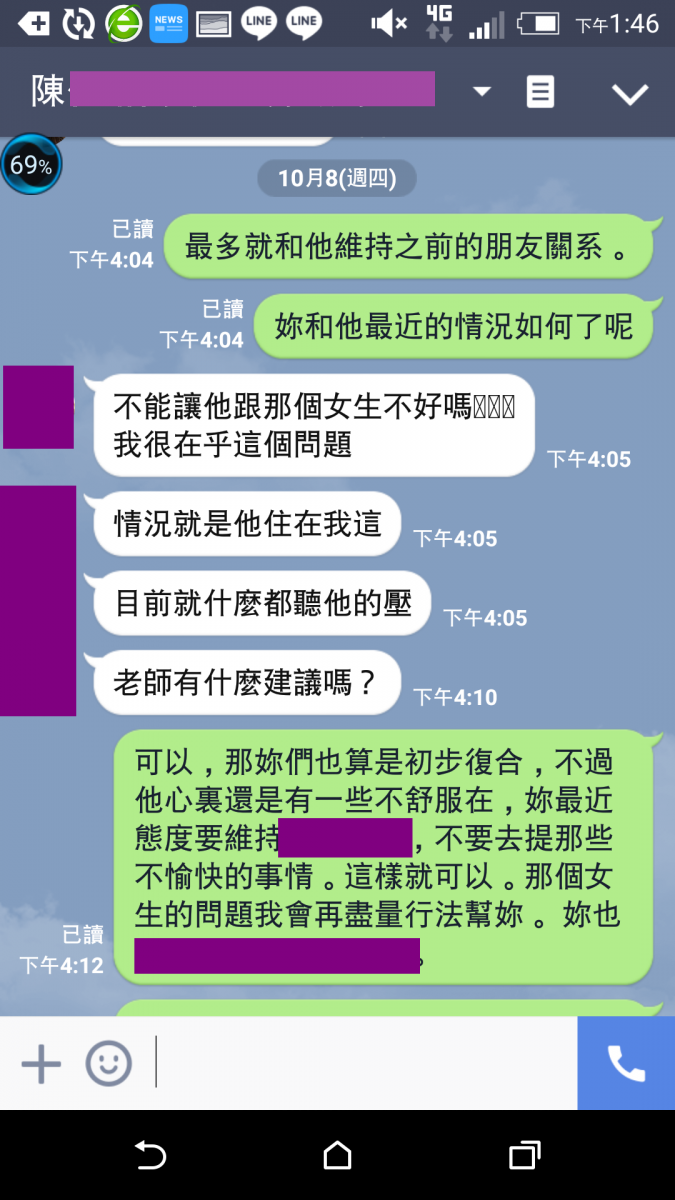Open the emoji sticker picker
Screen dimensions: 675x1200
pyautogui.click(x=108, y=1063)
